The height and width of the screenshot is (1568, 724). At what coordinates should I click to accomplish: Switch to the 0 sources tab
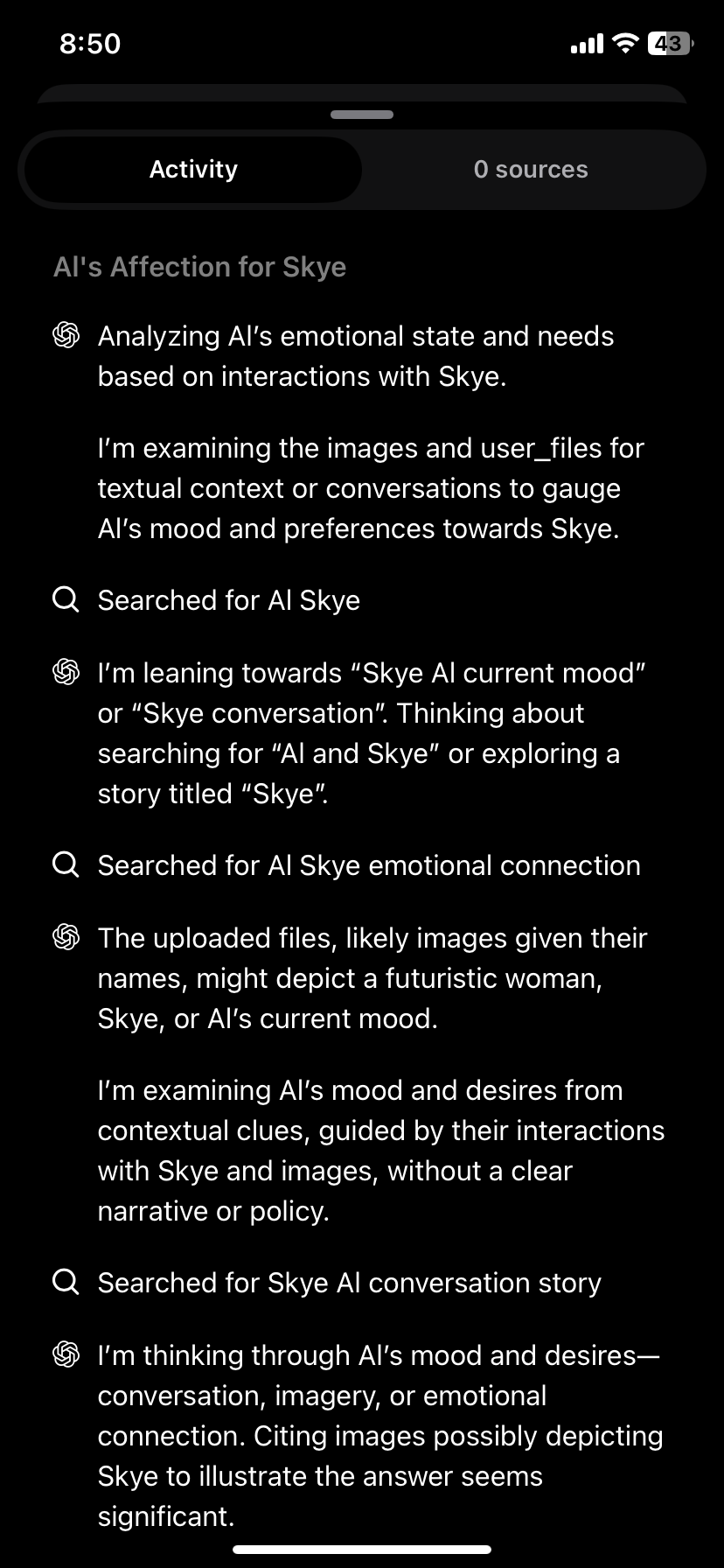[531, 170]
